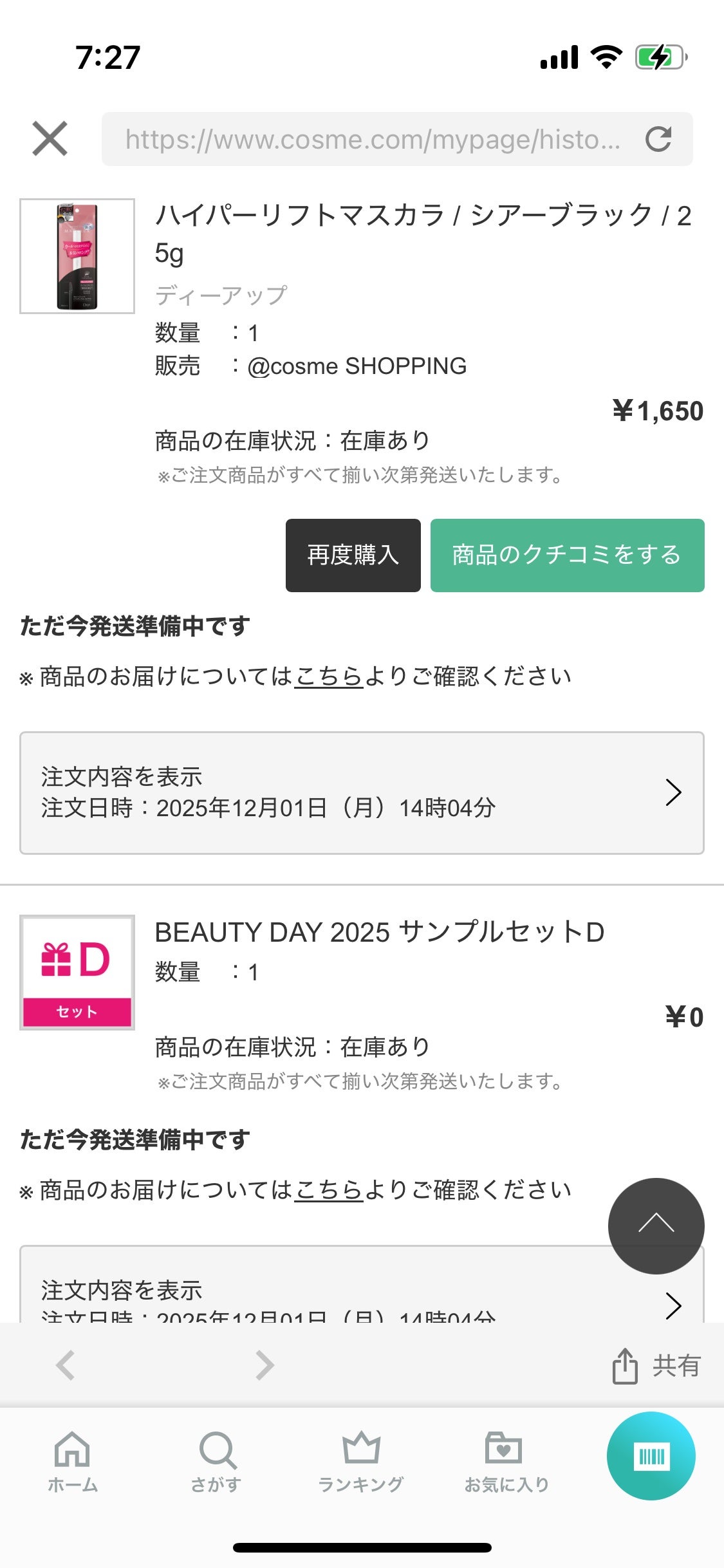724x1568 pixels.
Task: Go back to the previous web page
Action: pyautogui.click(x=66, y=1365)
